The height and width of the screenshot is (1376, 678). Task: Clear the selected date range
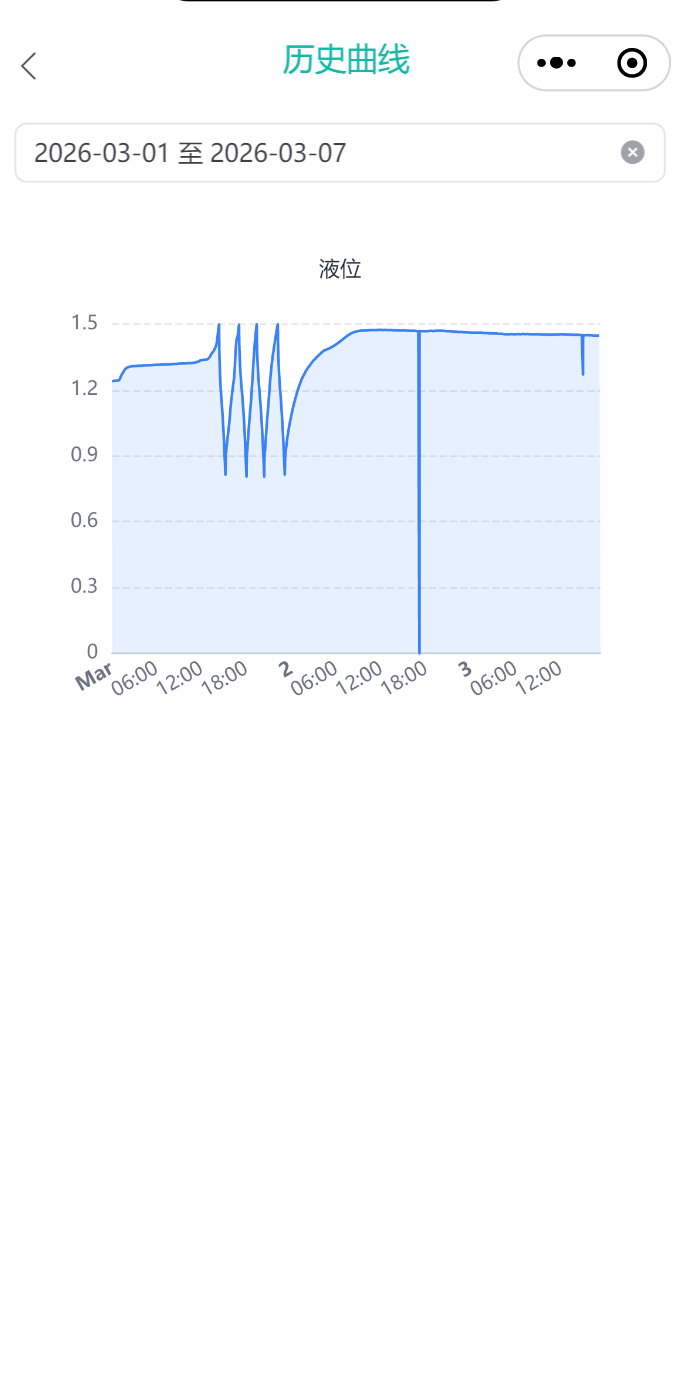click(x=632, y=152)
